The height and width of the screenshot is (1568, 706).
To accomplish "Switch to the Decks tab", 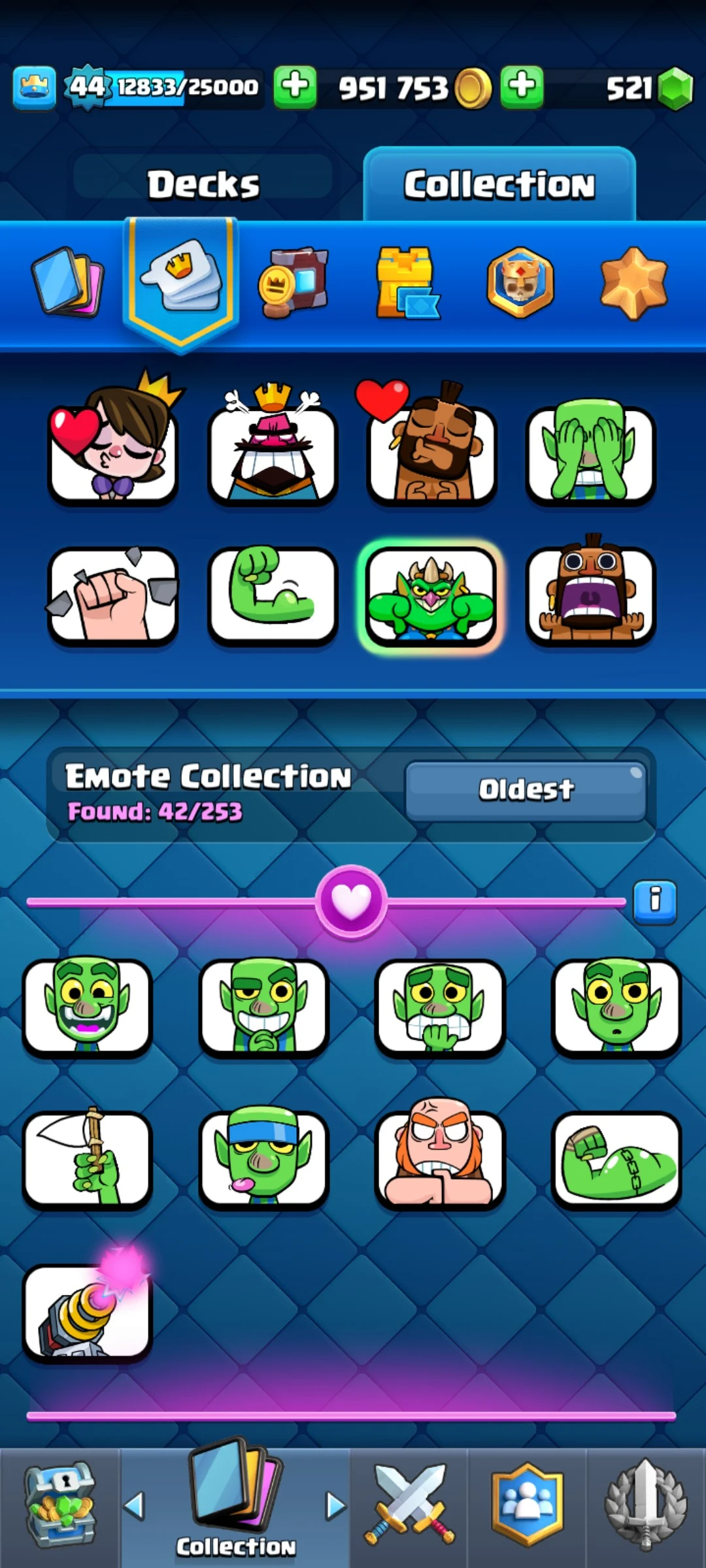I will 203,184.
